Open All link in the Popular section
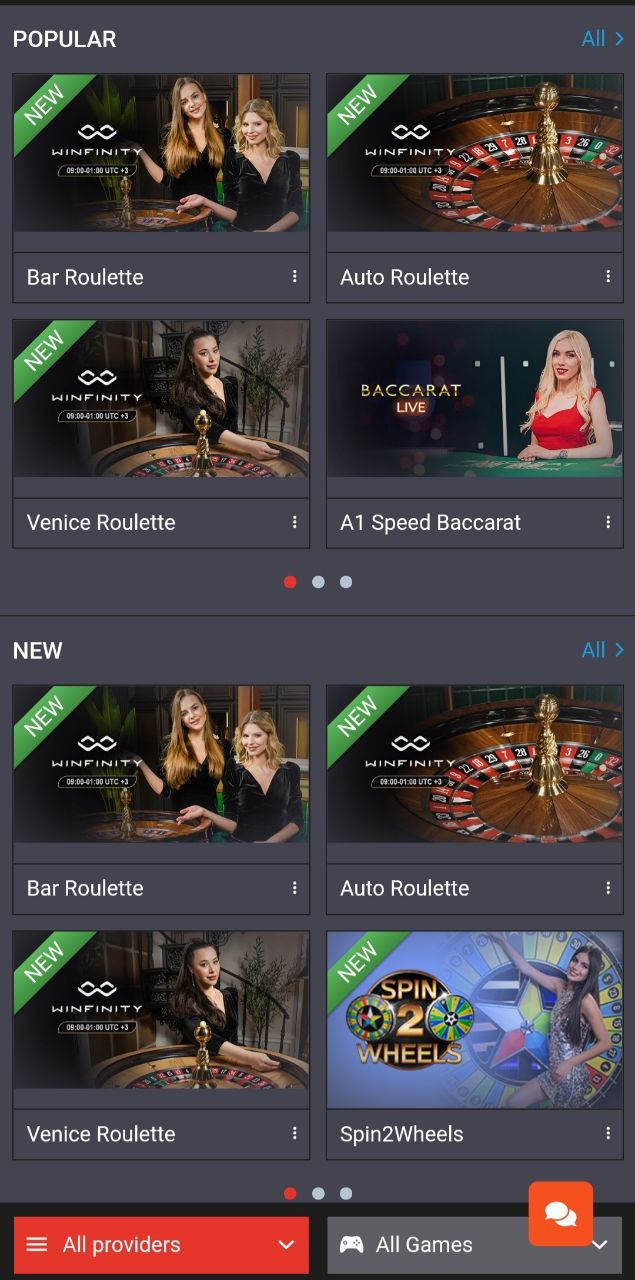635x1280 pixels. click(x=602, y=39)
